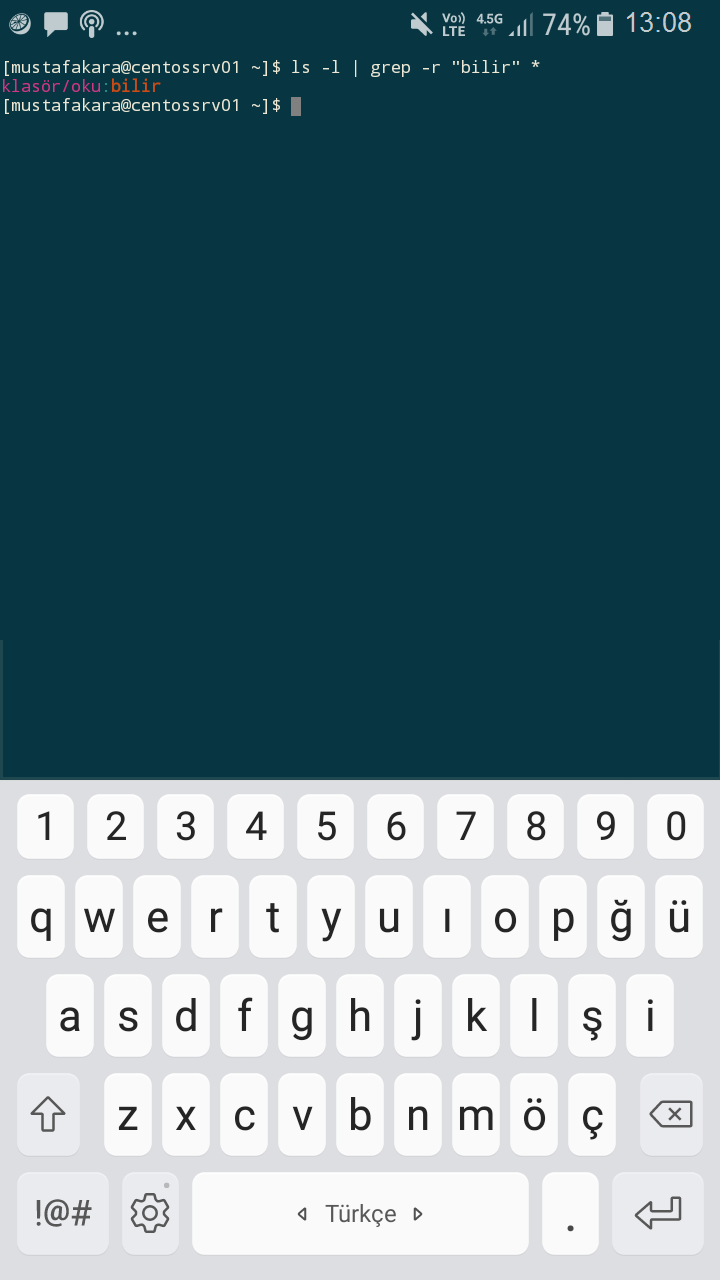Open keyboard settings gear

pyautogui.click(x=150, y=1213)
